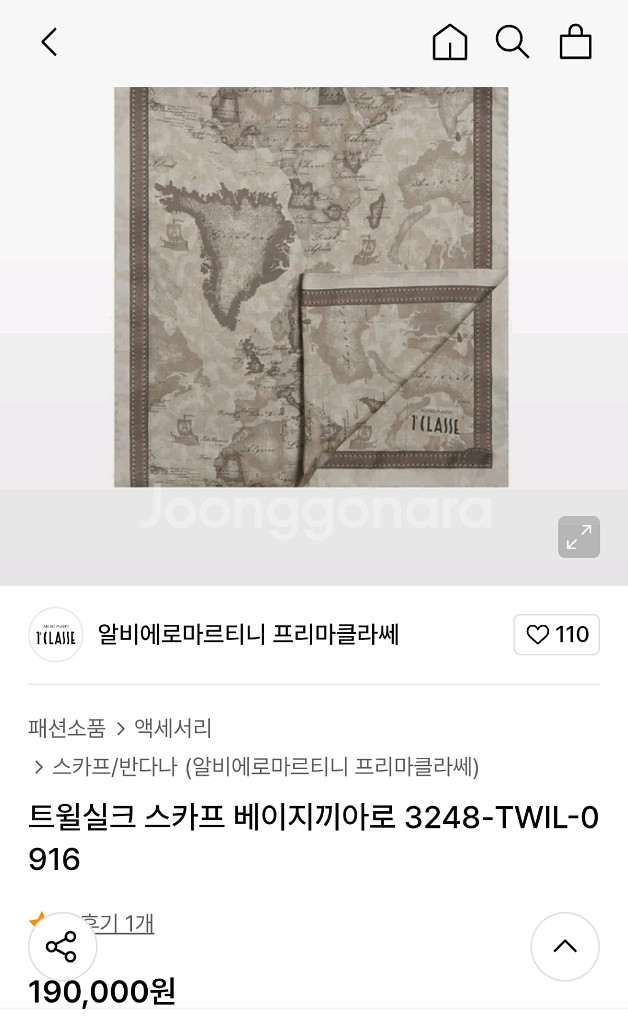The image size is (628, 1024).
Task: Open the 후기 1개 reviews link
Action: (118, 923)
